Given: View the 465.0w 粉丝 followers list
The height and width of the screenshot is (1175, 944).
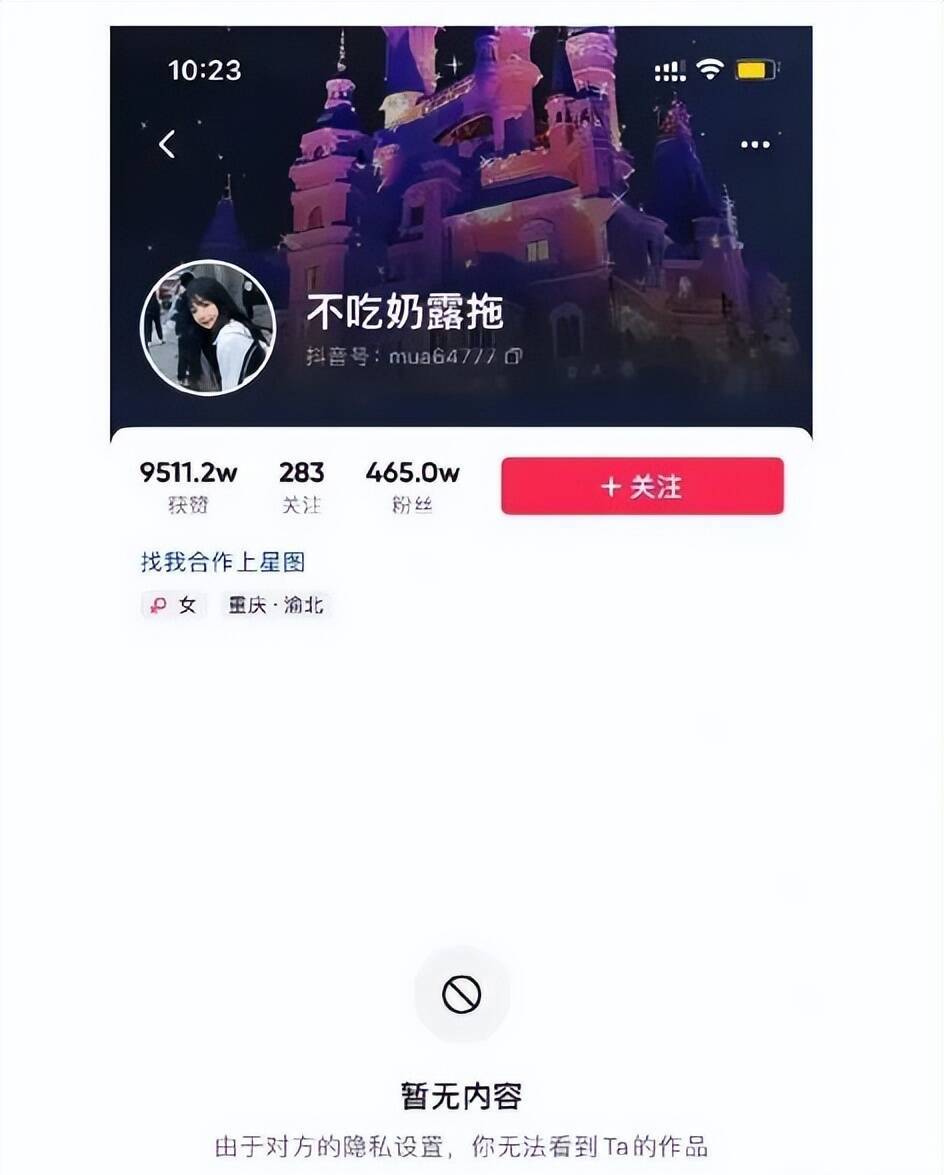Looking at the screenshot, I should pyautogui.click(x=412, y=487).
